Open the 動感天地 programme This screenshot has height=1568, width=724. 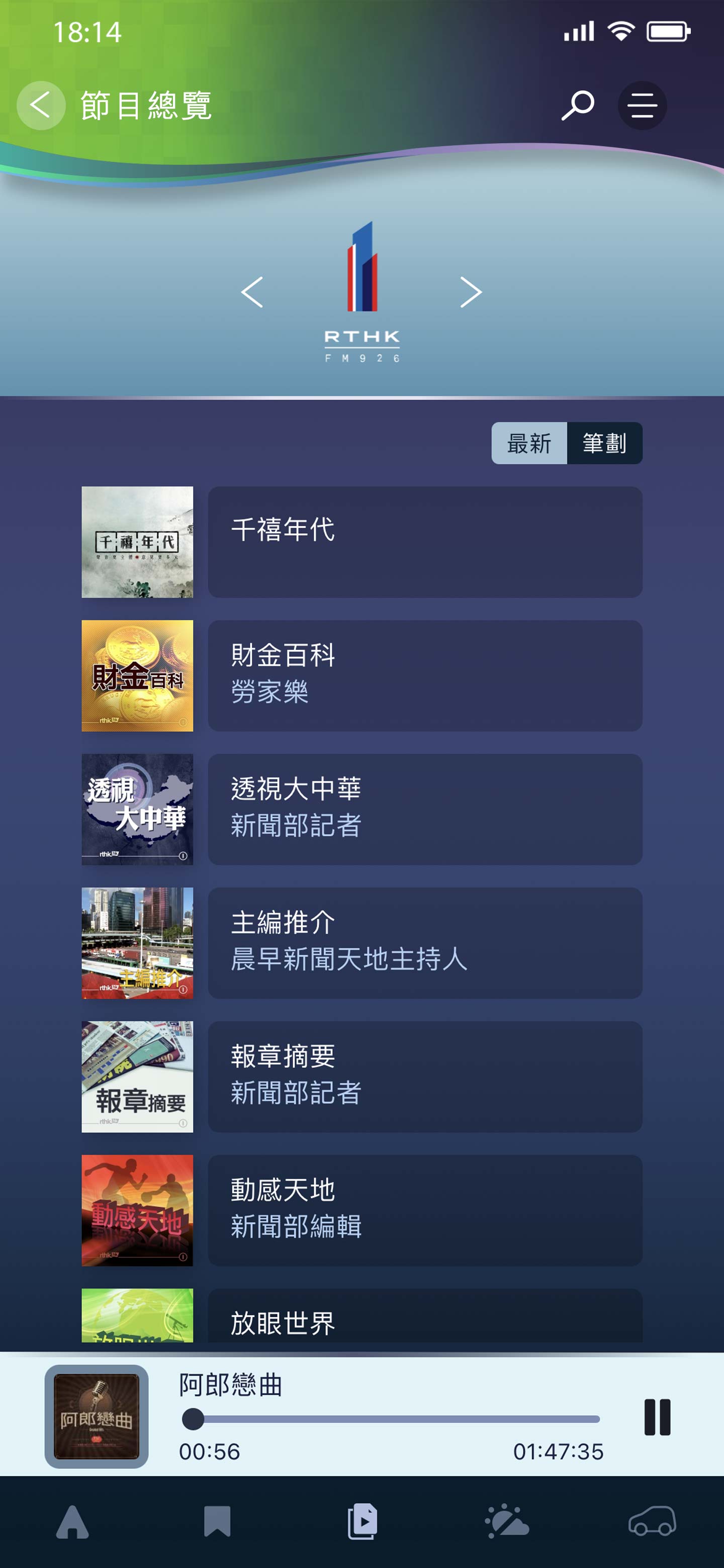(x=424, y=1210)
